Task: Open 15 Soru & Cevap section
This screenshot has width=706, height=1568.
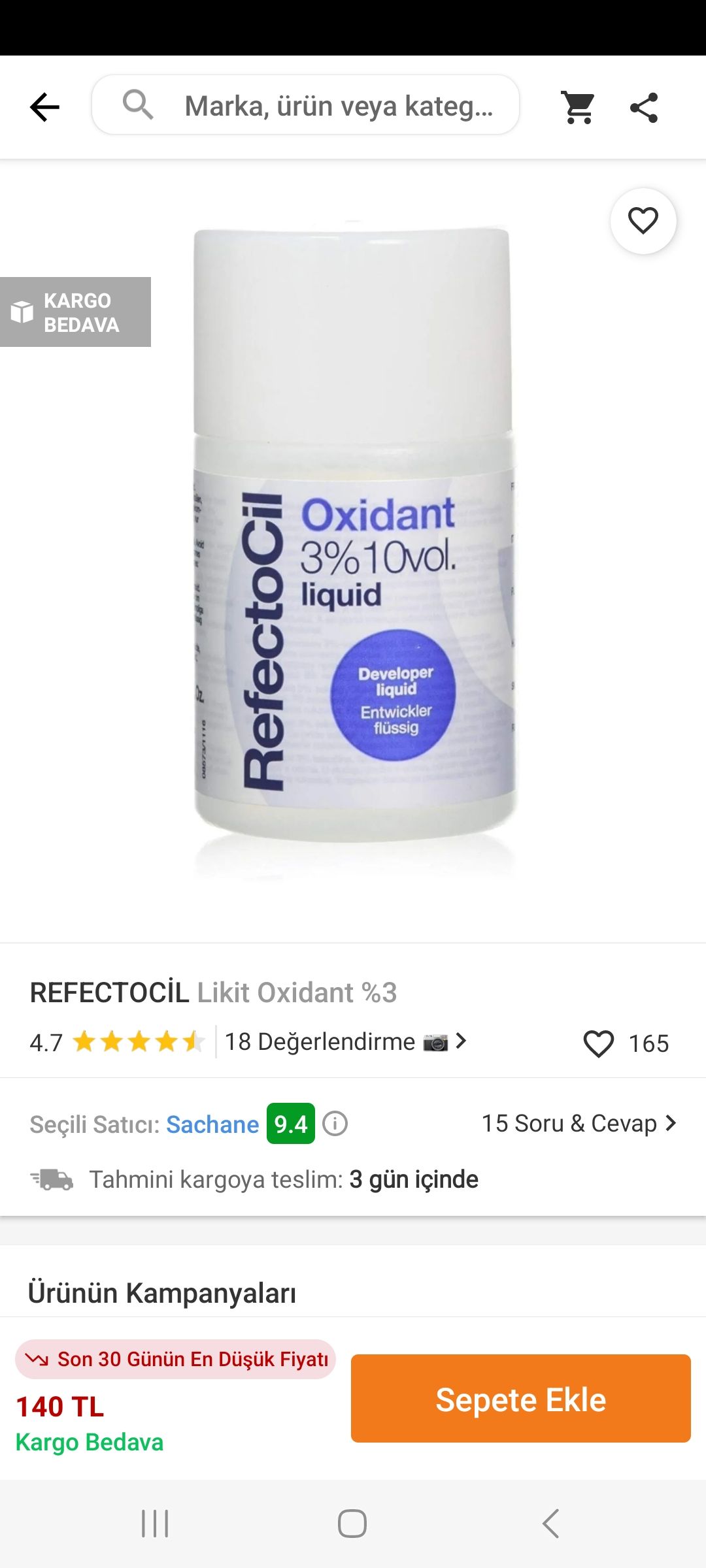Action: (579, 1123)
